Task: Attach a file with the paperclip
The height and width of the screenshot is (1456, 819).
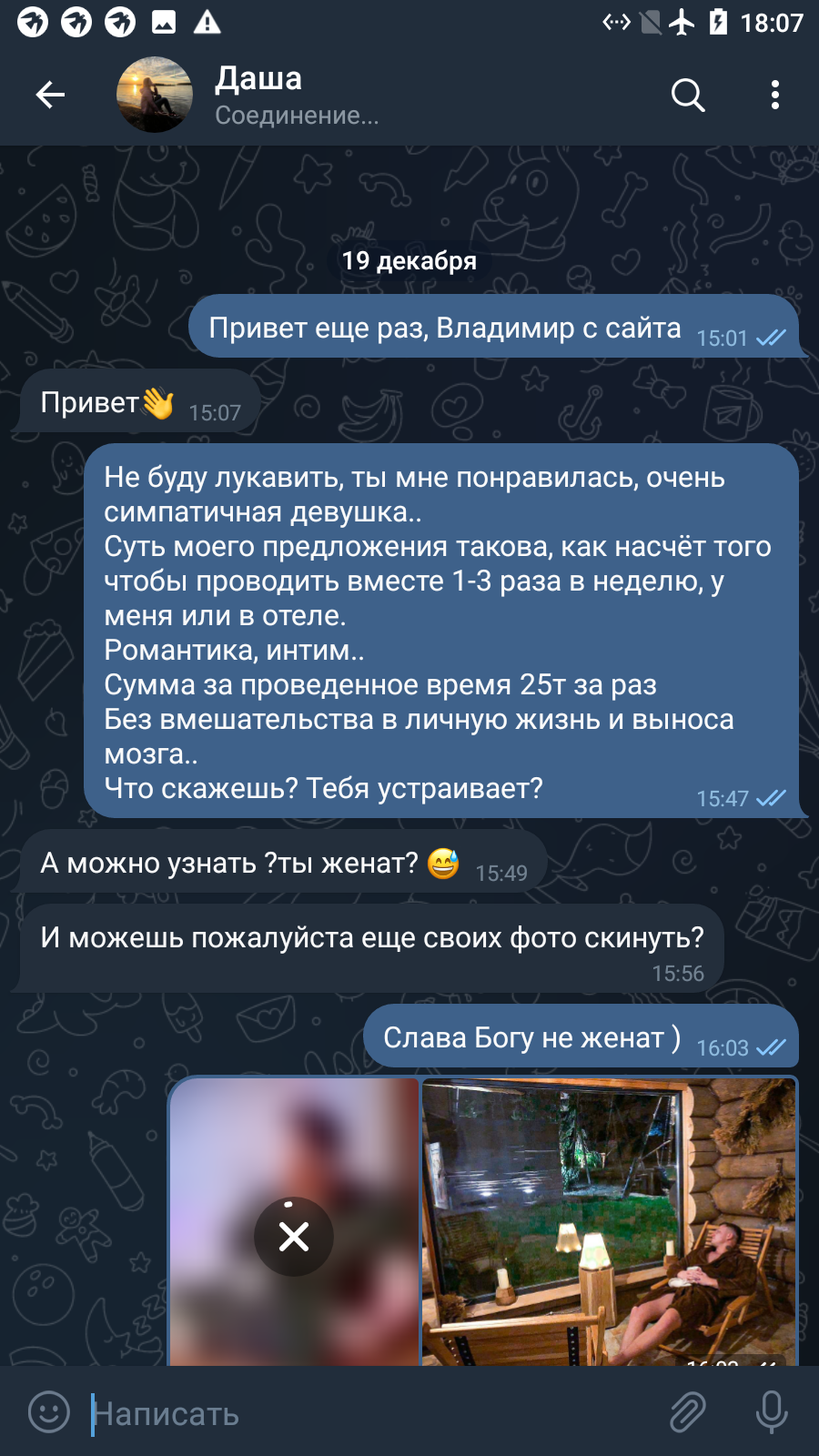Action: [688, 1412]
